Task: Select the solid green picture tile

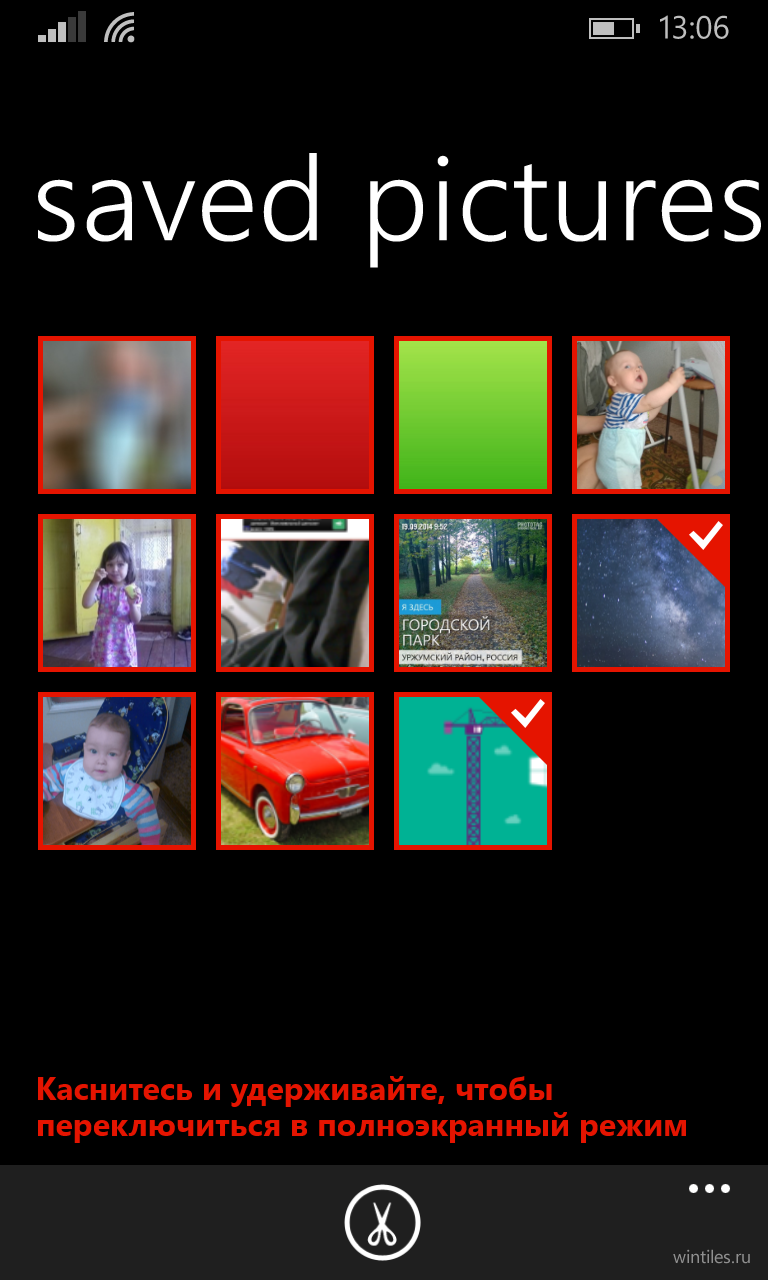Action: [x=473, y=415]
